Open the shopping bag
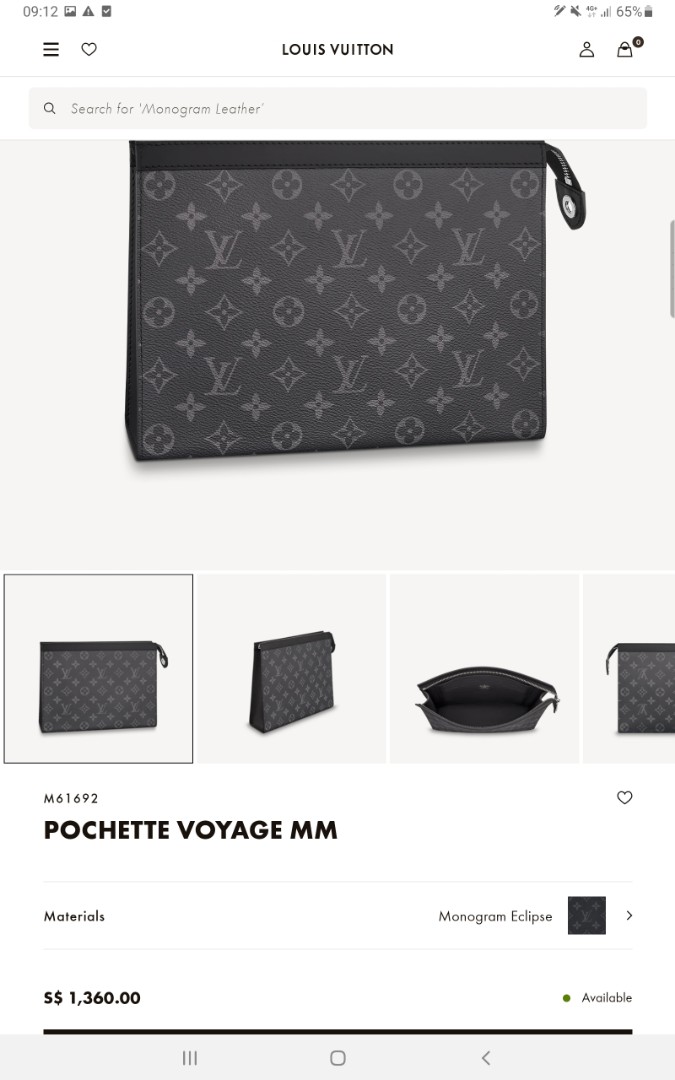675x1080 pixels. 626,49
